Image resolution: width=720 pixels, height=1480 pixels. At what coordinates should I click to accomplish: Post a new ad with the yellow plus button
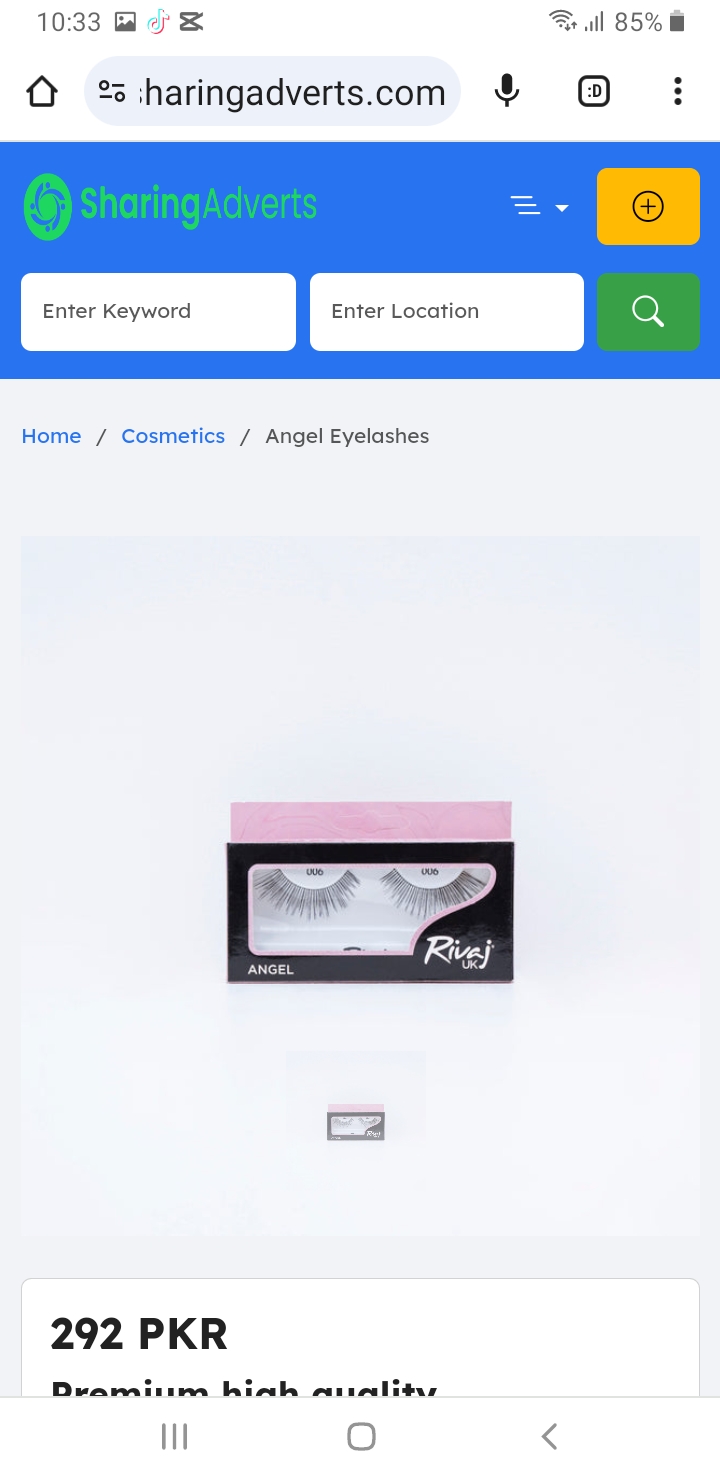[648, 206]
